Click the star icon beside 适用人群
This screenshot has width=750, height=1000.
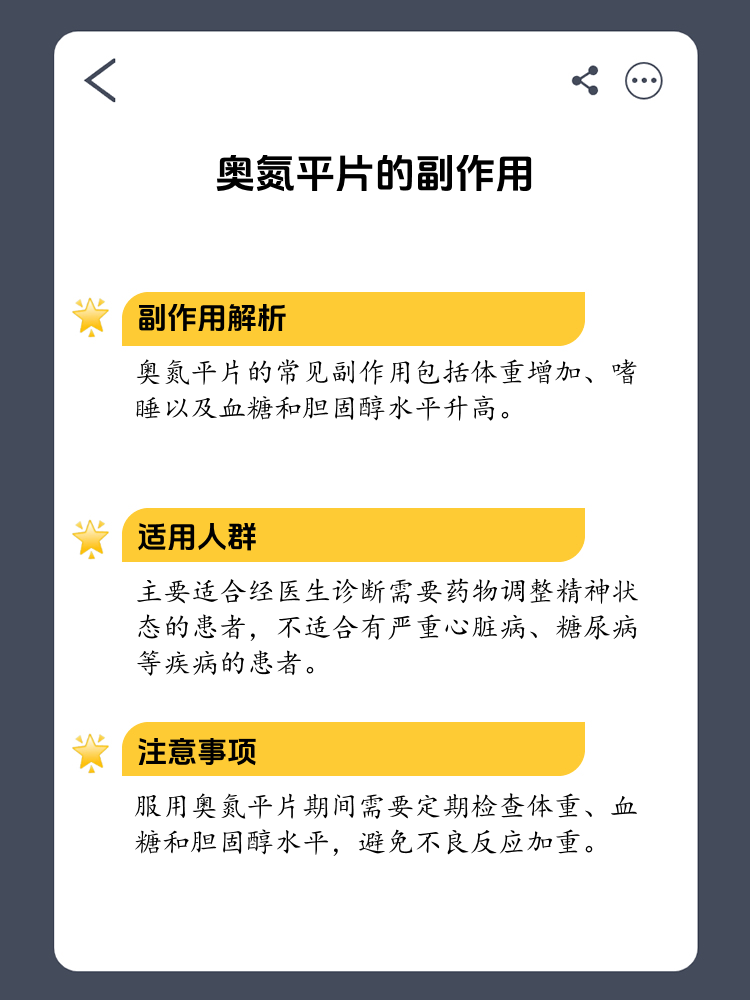coord(93,537)
